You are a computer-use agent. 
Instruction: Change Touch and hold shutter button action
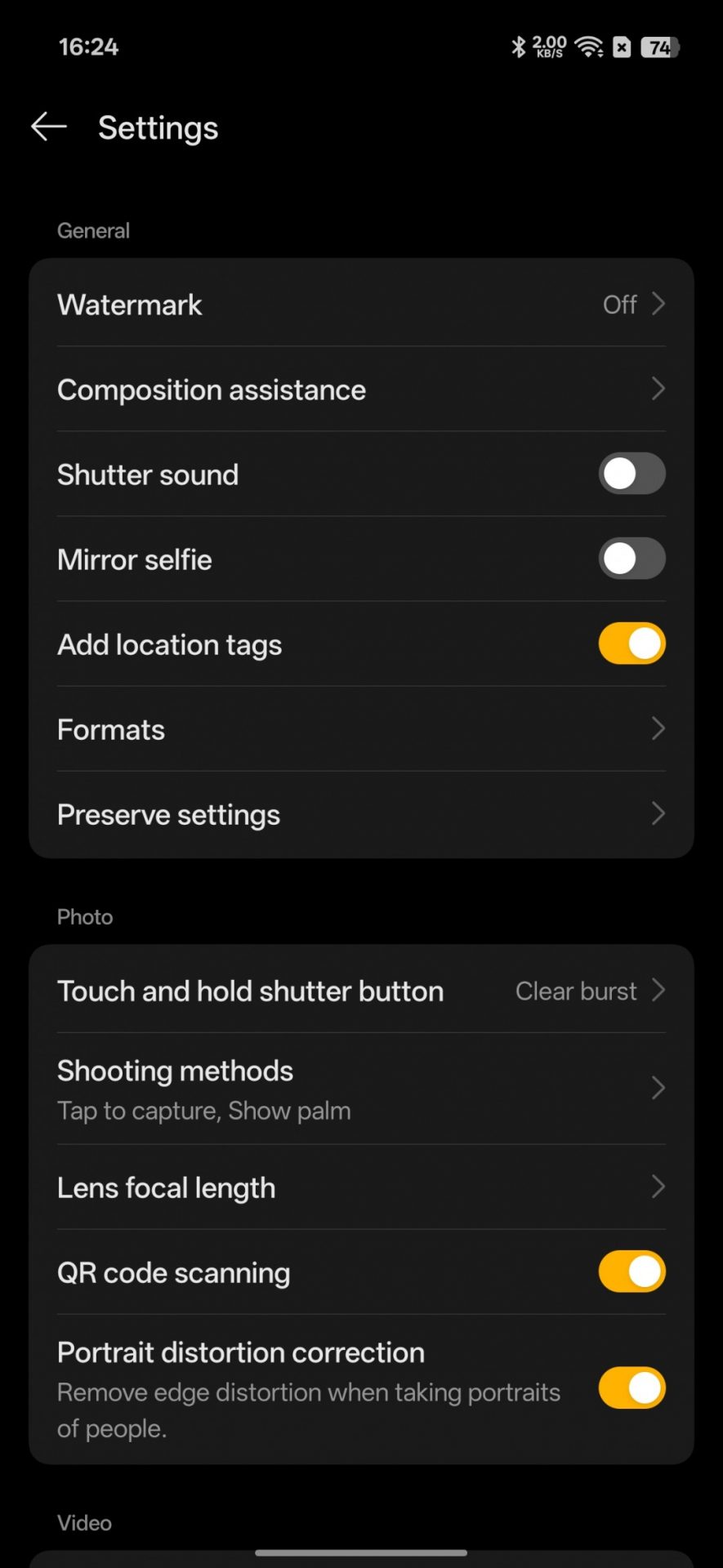[360, 991]
